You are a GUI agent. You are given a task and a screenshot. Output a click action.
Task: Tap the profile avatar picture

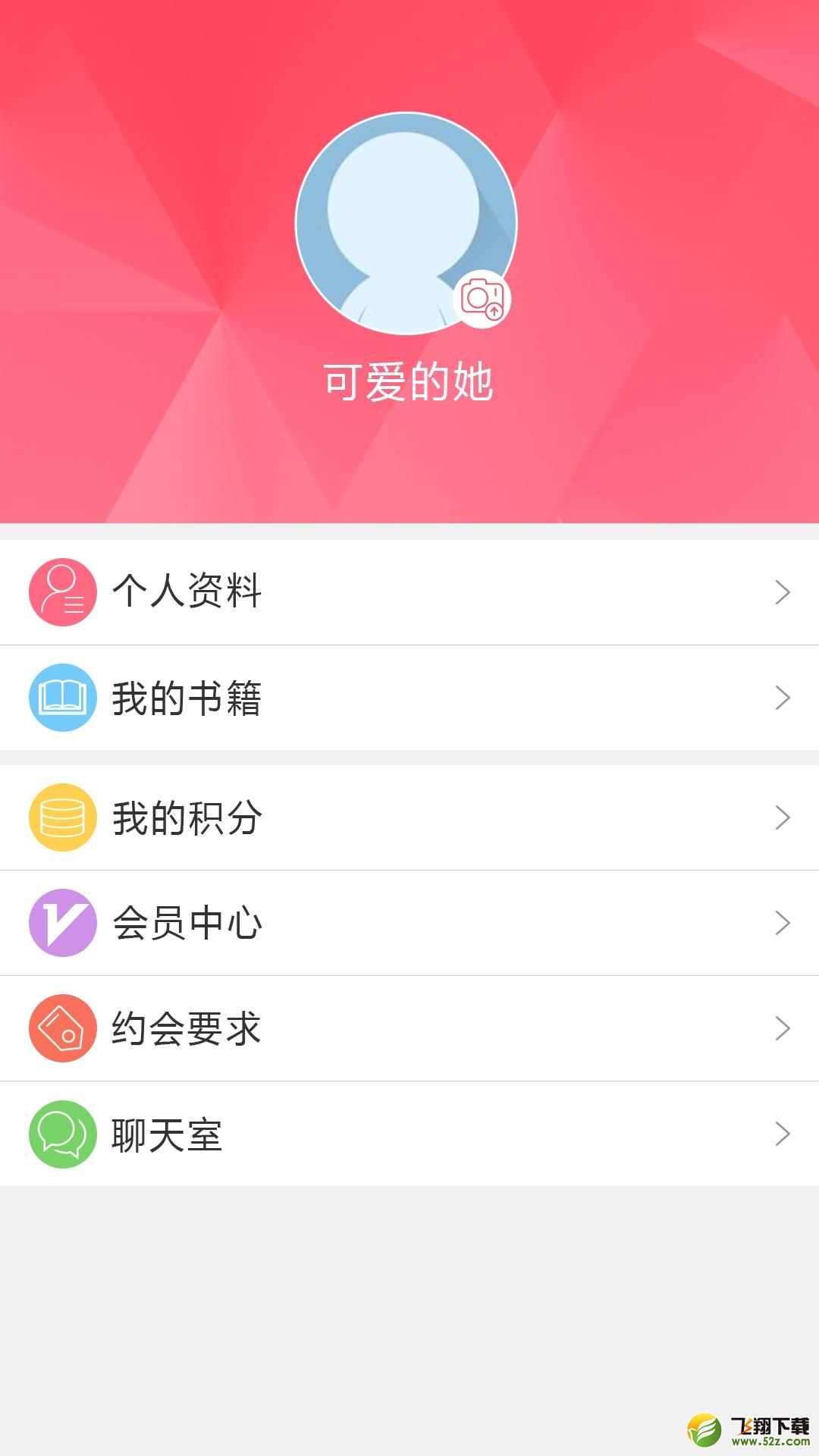406,224
